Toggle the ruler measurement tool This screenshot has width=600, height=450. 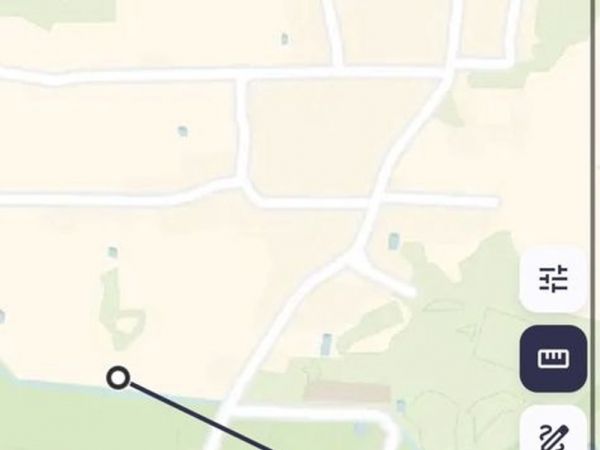point(553,358)
